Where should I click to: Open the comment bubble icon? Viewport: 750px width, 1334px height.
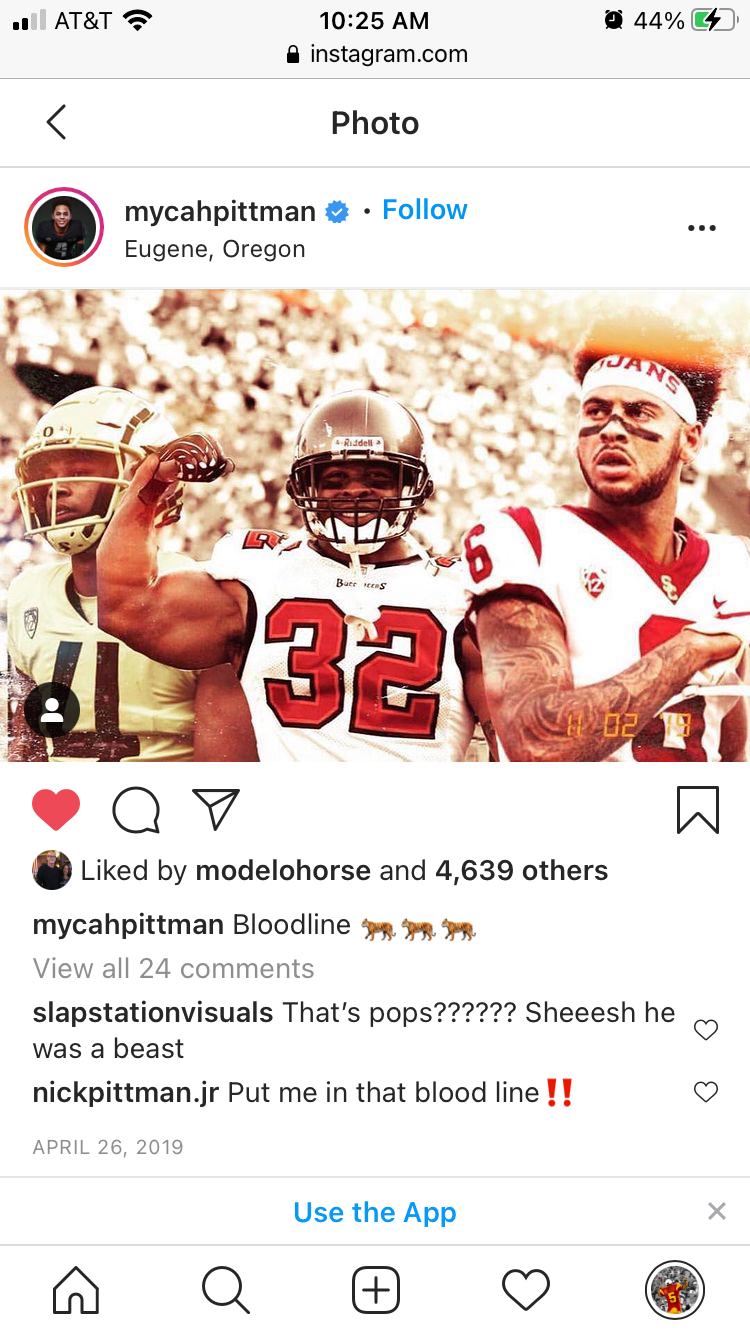(136, 810)
